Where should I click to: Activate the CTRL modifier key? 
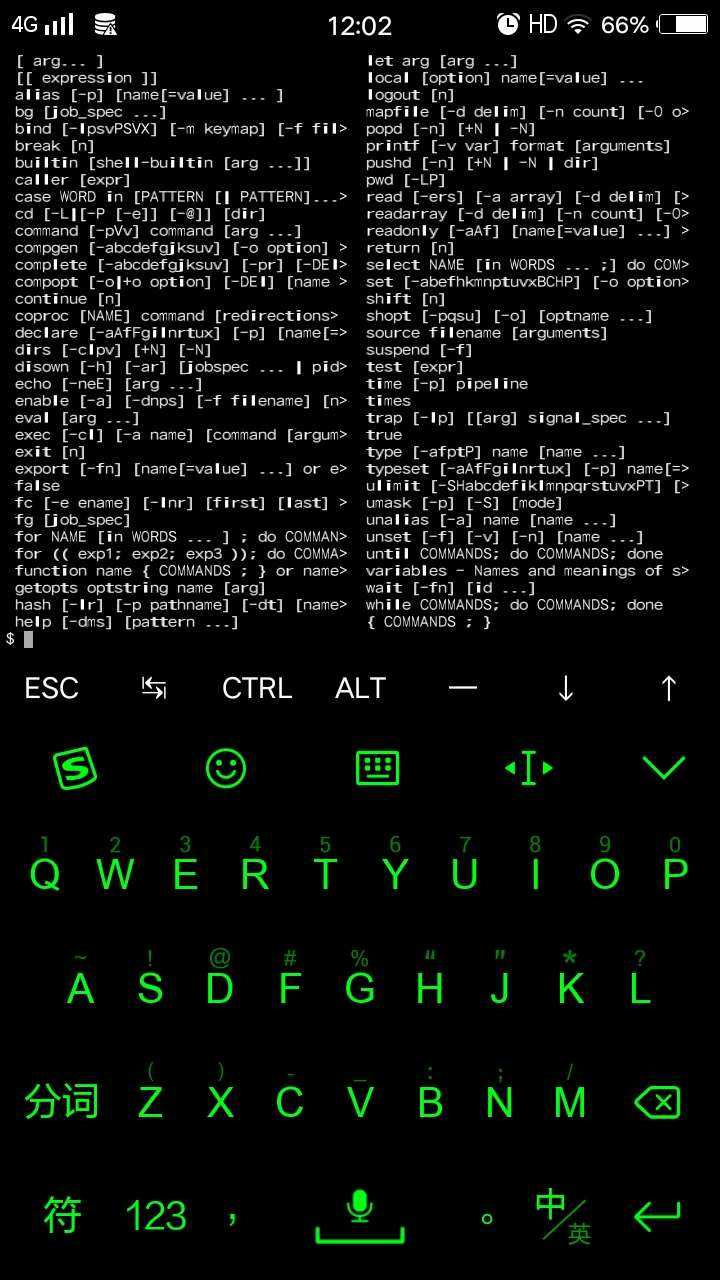coord(257,688)
